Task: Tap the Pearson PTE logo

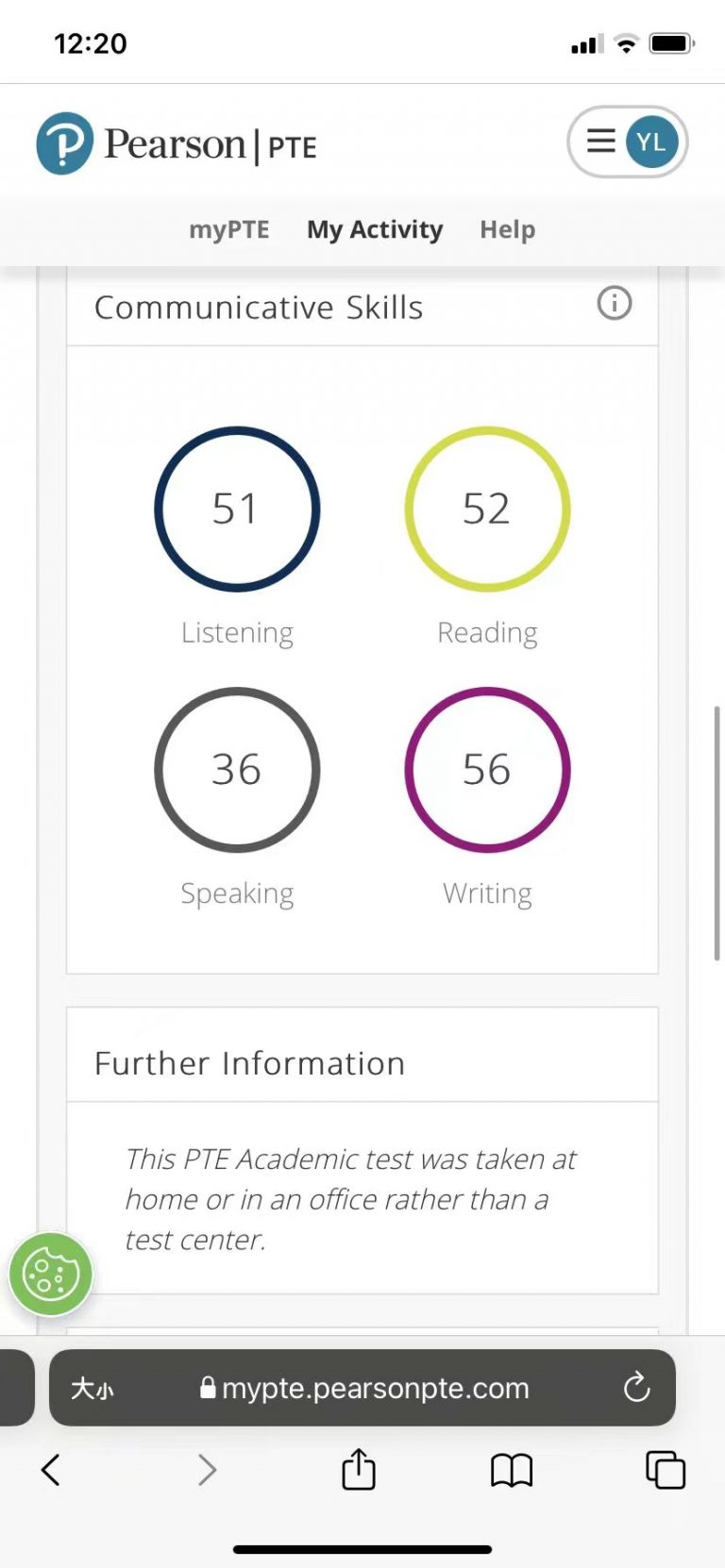Action: (x=177, y=144)
